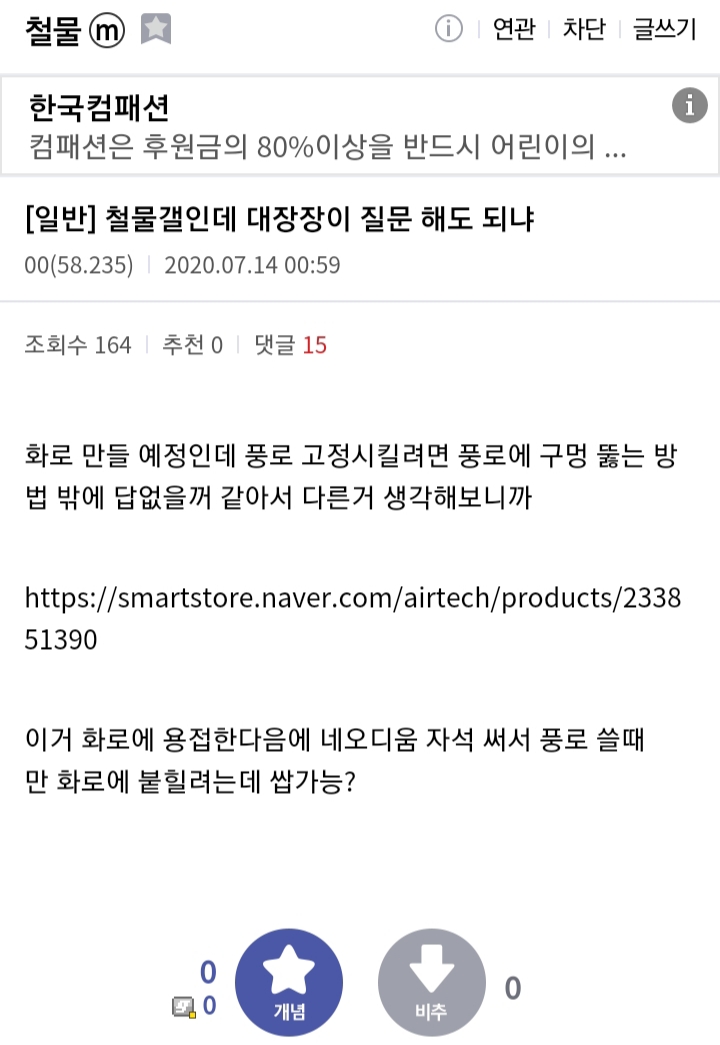Open the 한국컴패션 ad banner
Viewport: 720px width, 1045px height.
pos(330,127)
